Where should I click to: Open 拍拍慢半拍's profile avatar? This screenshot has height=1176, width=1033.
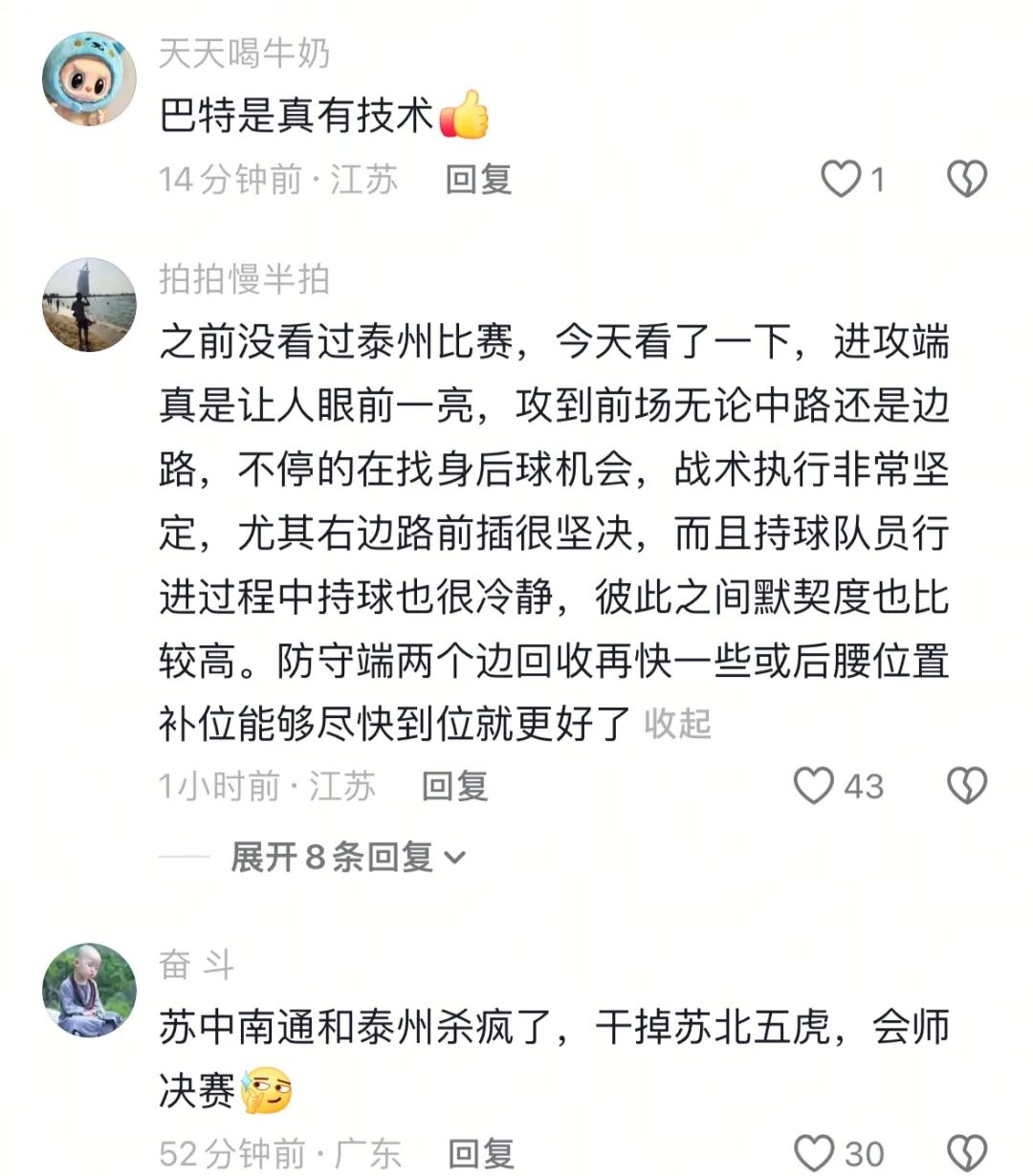[90, 305]
